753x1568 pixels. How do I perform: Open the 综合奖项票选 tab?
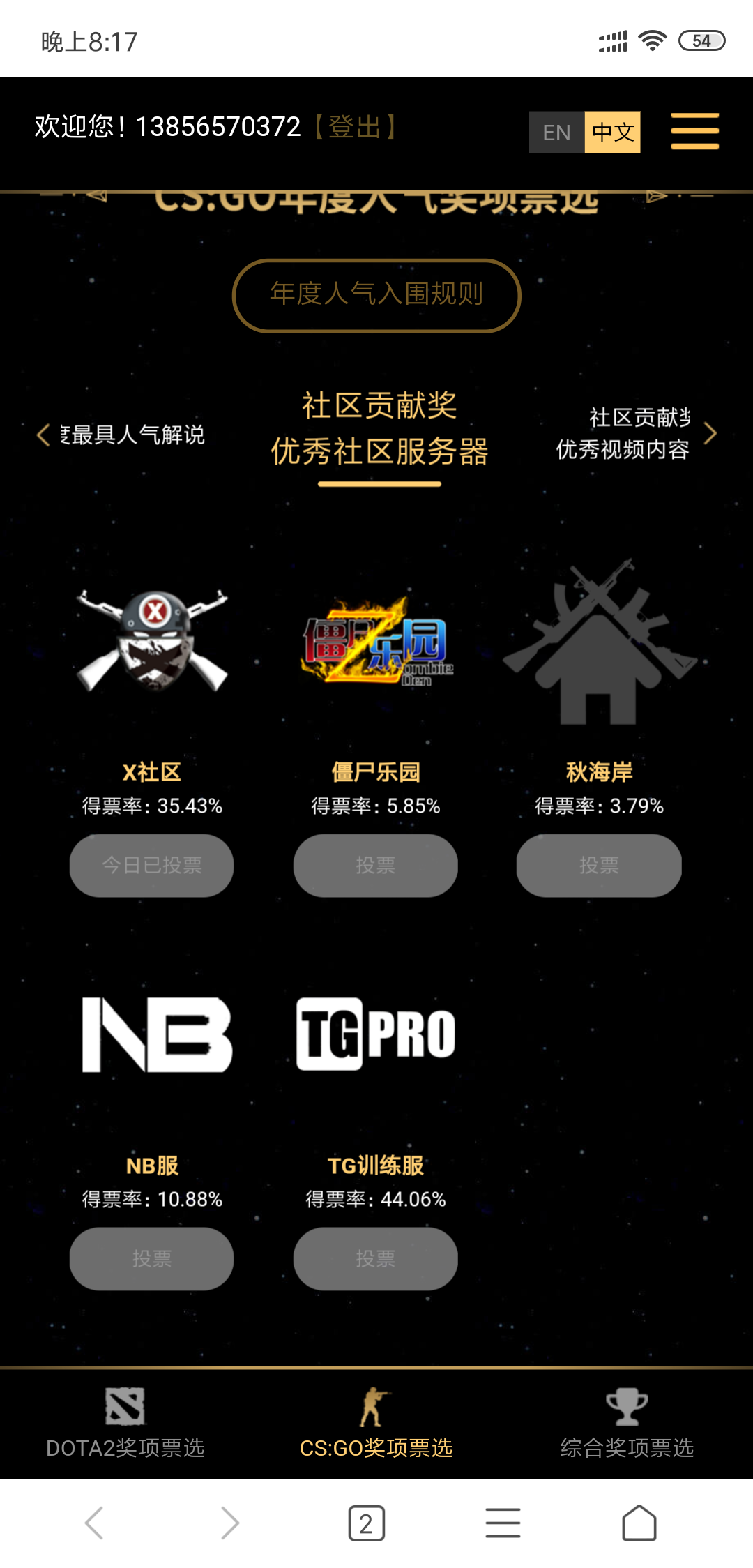(627, 1449)
